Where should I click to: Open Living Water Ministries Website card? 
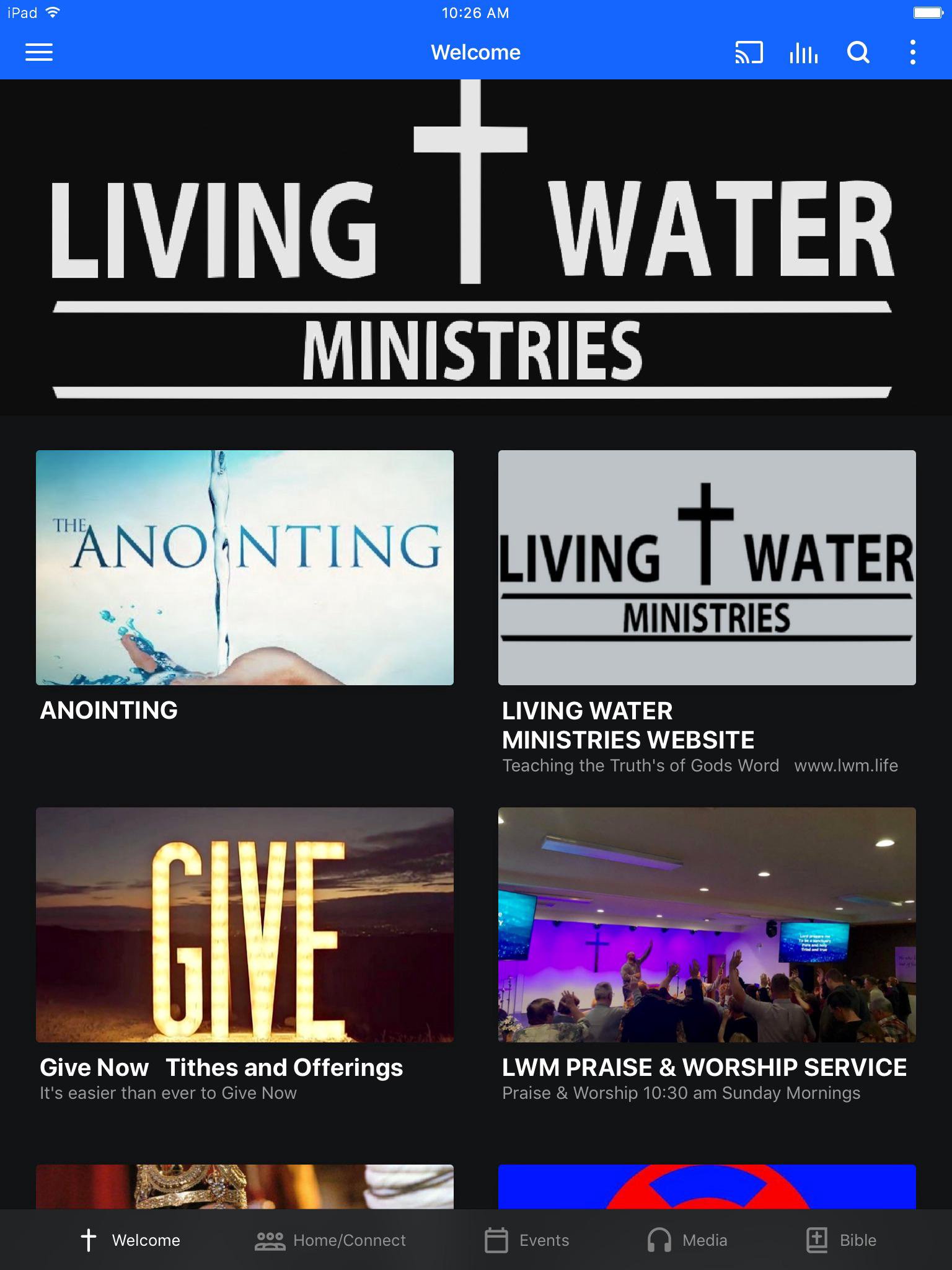707,567
